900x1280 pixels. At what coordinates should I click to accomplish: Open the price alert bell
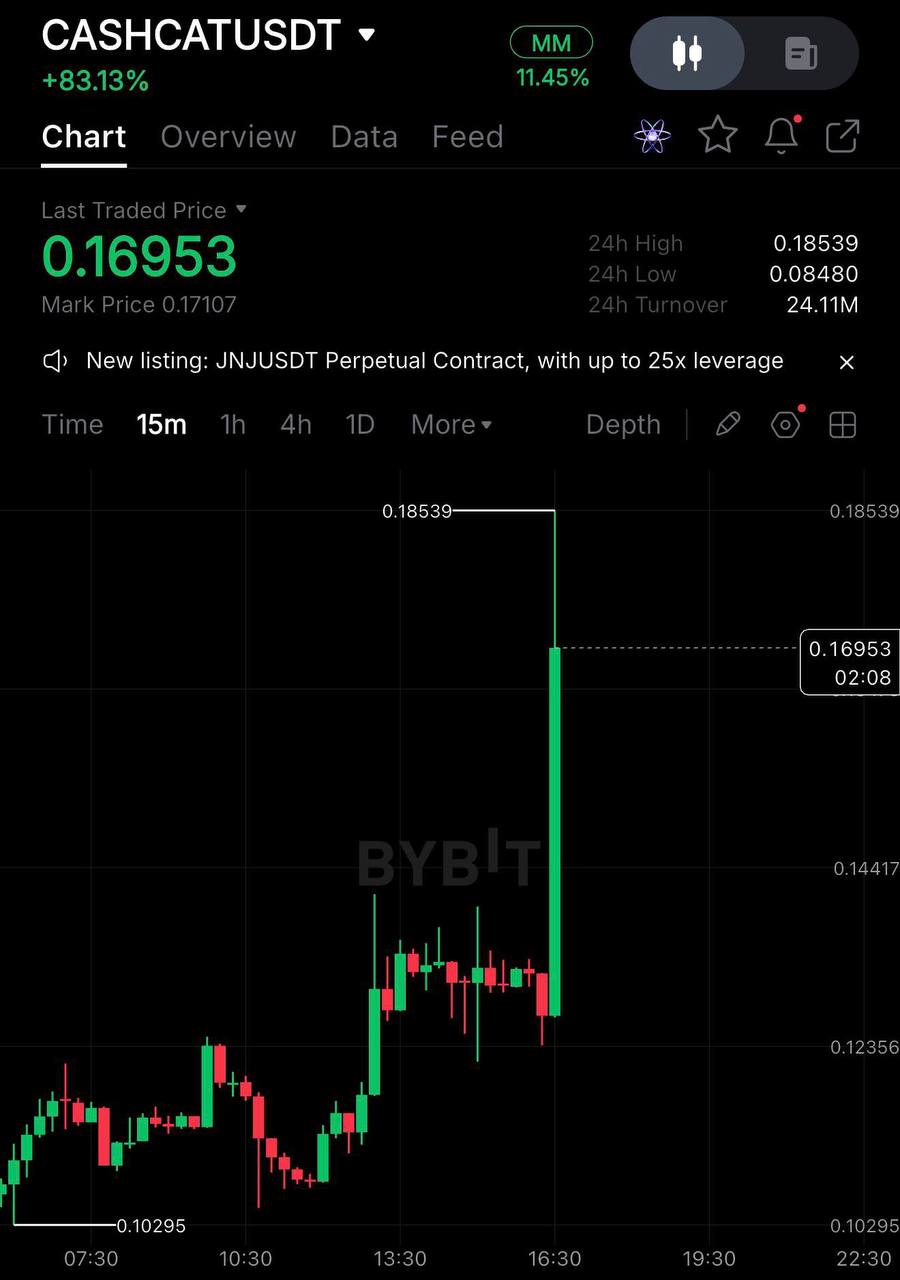(x=782, y=135)
